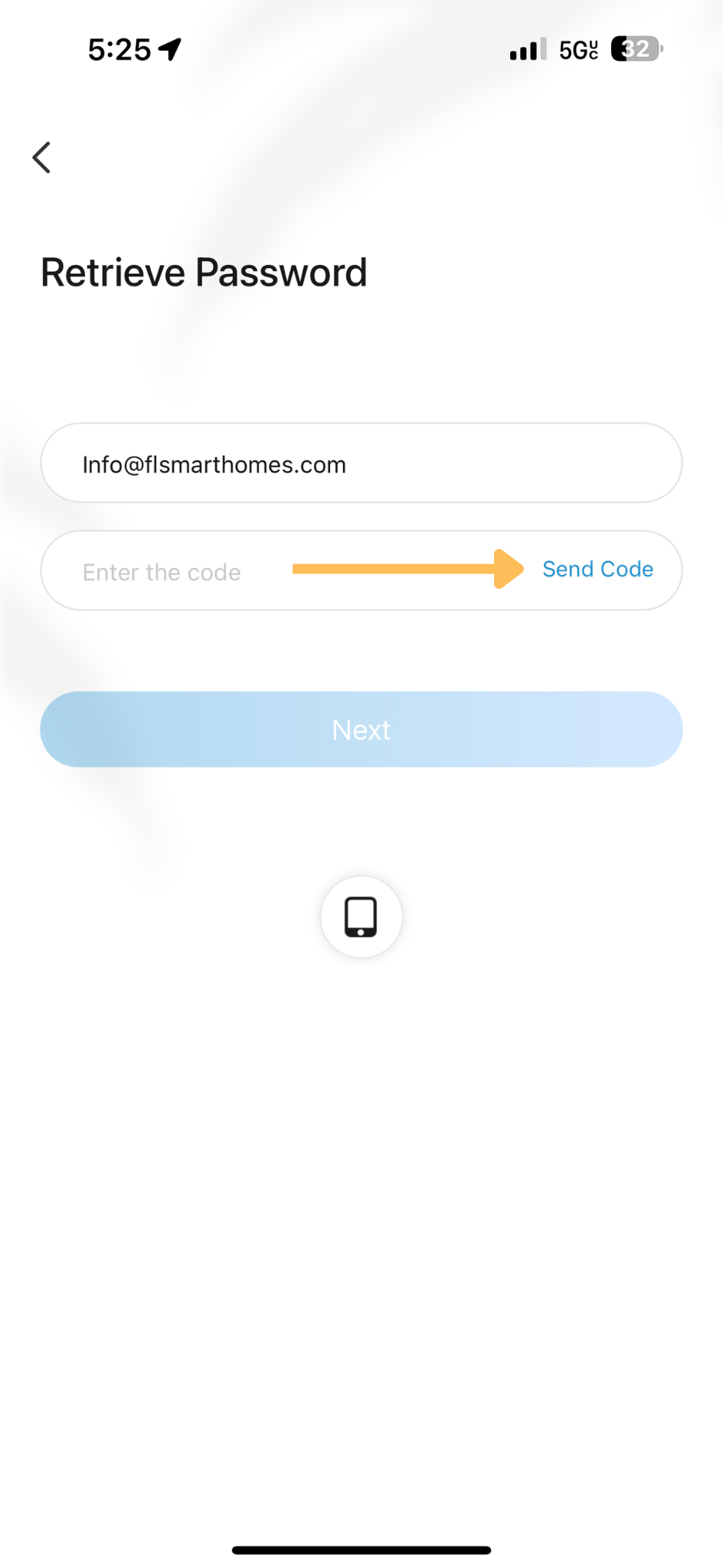Viewport: 723px width, 1568px height.
Task: Continue with the Next button
Action: (x=361, y=730)
